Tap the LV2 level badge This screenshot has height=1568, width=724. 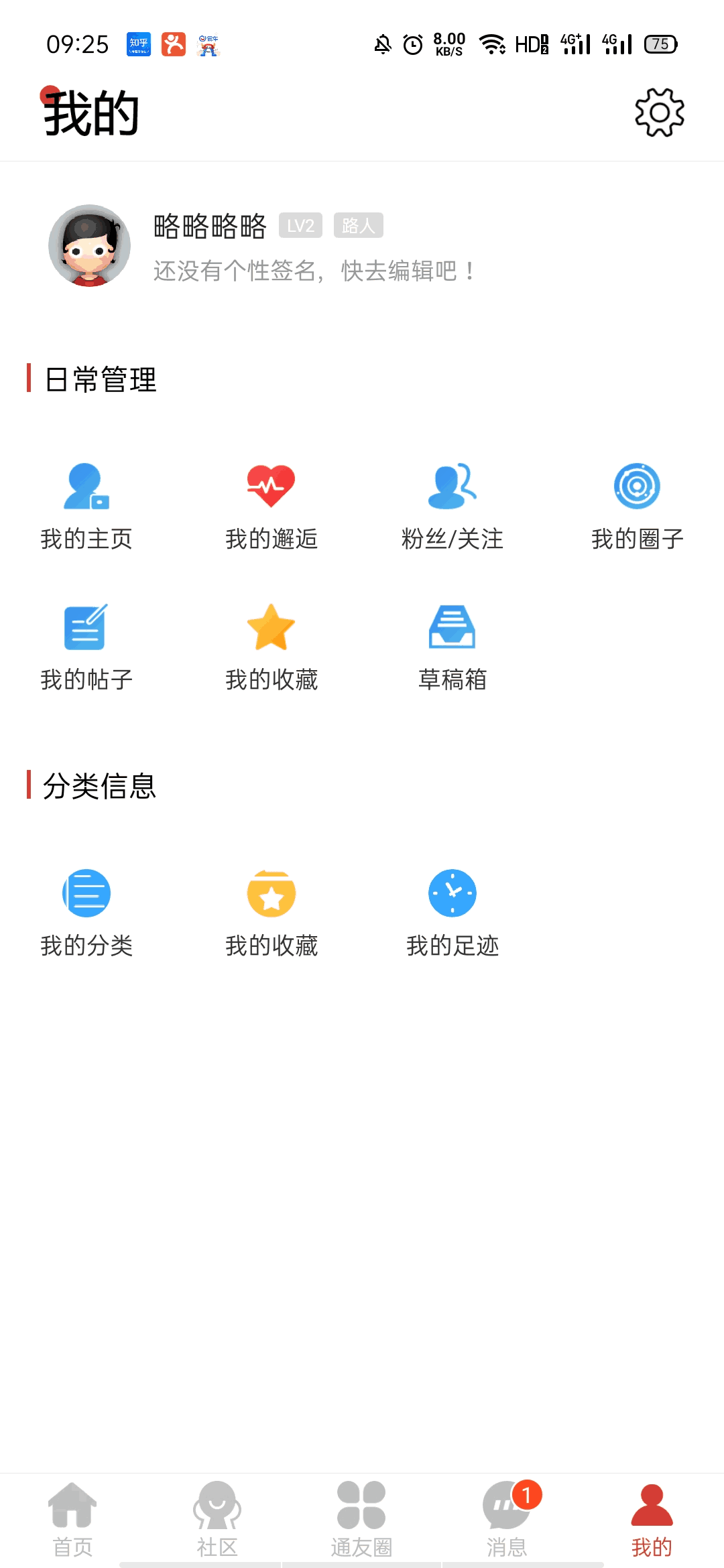click(301, 225)
